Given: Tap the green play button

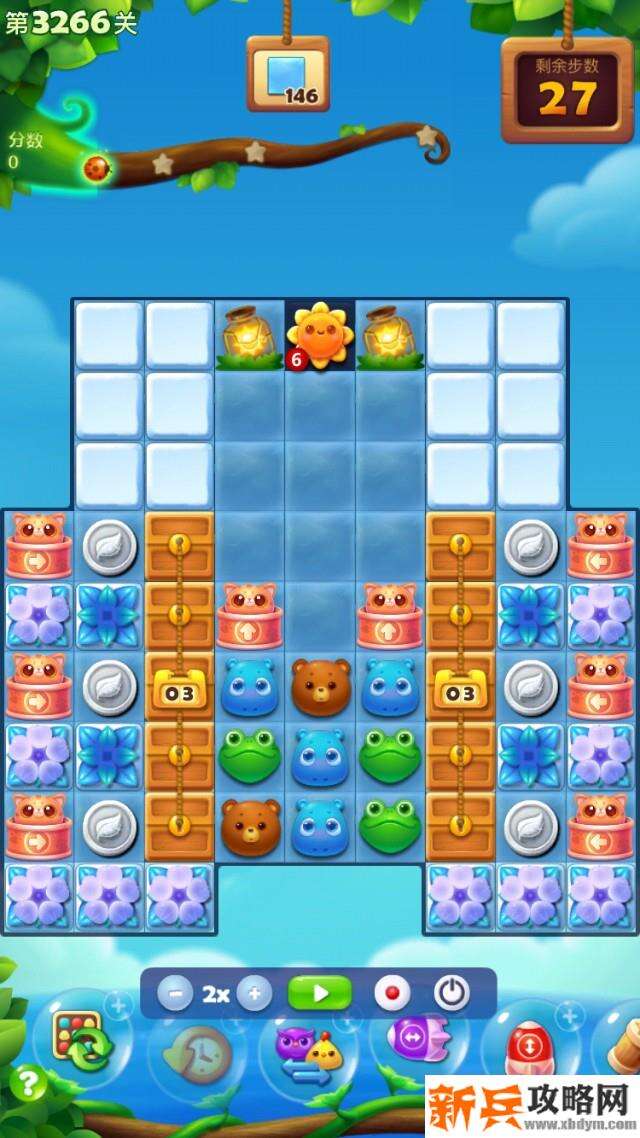Looking at the screenshot, I should pos(320,993).
